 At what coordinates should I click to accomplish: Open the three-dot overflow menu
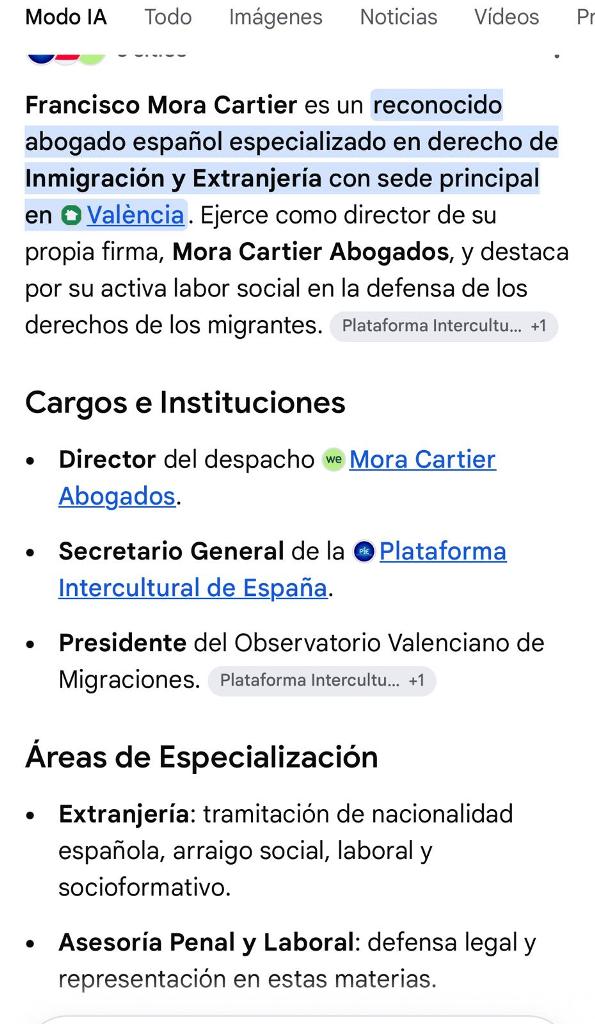click(x=556, y=55)
